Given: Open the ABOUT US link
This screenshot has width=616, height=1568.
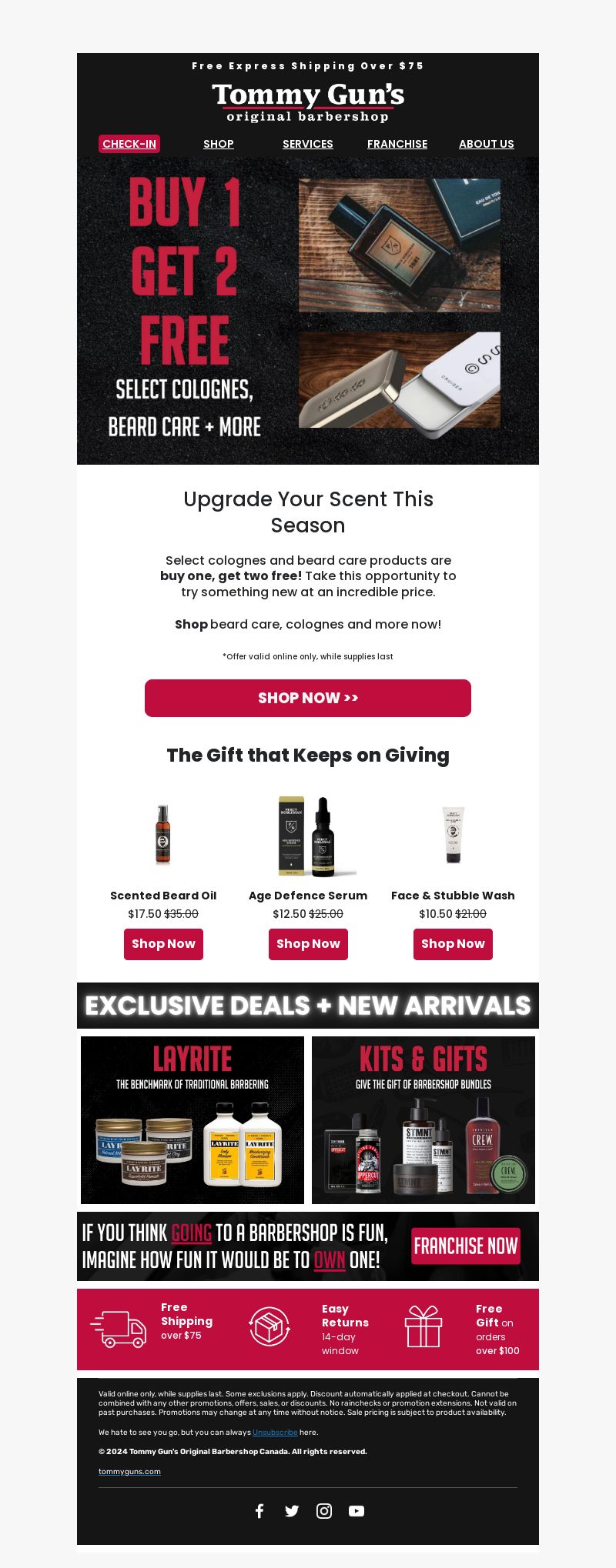Looking at the screenshot, I should [487, 144].
